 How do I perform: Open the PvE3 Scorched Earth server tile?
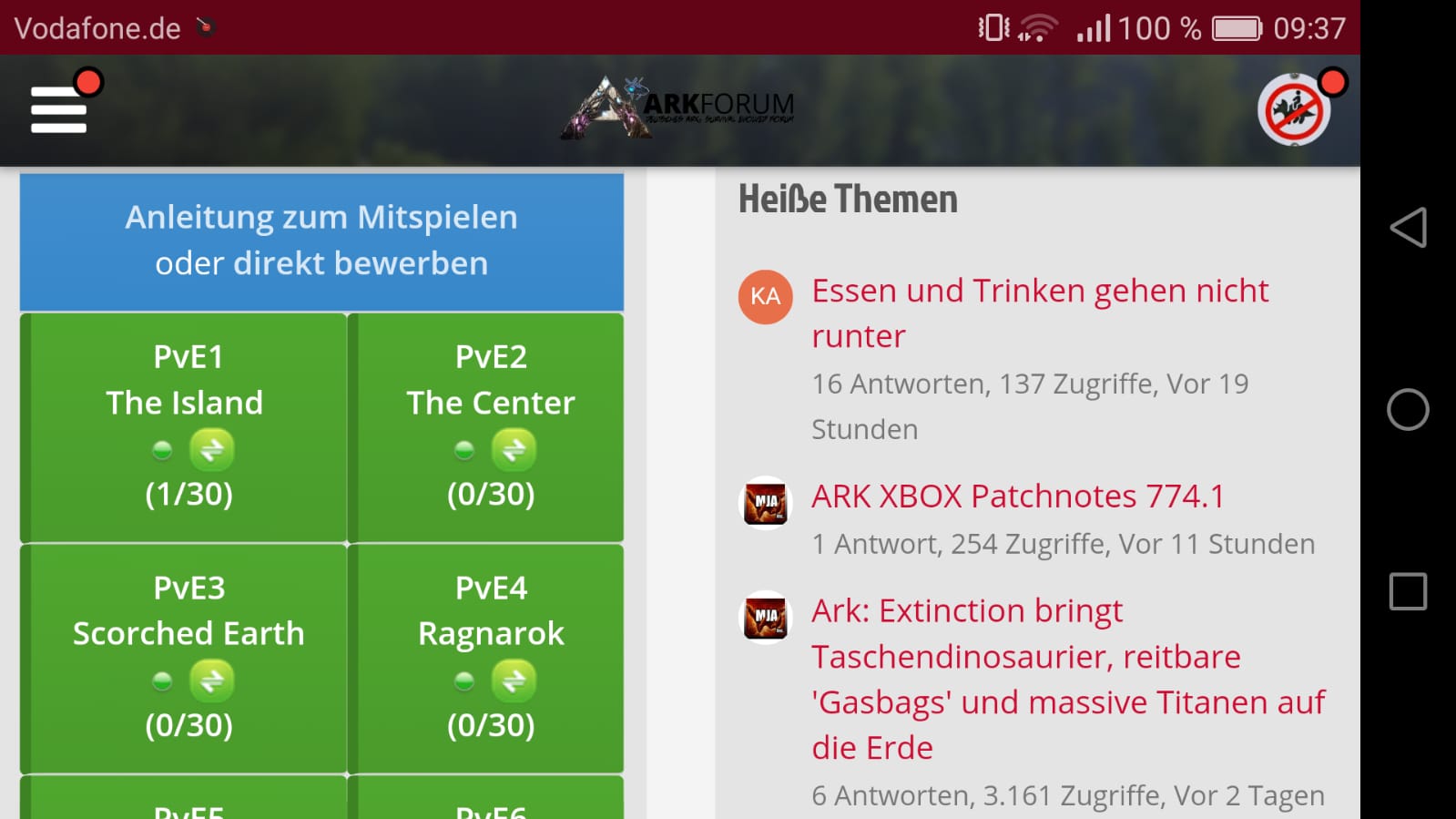[184, 658]
